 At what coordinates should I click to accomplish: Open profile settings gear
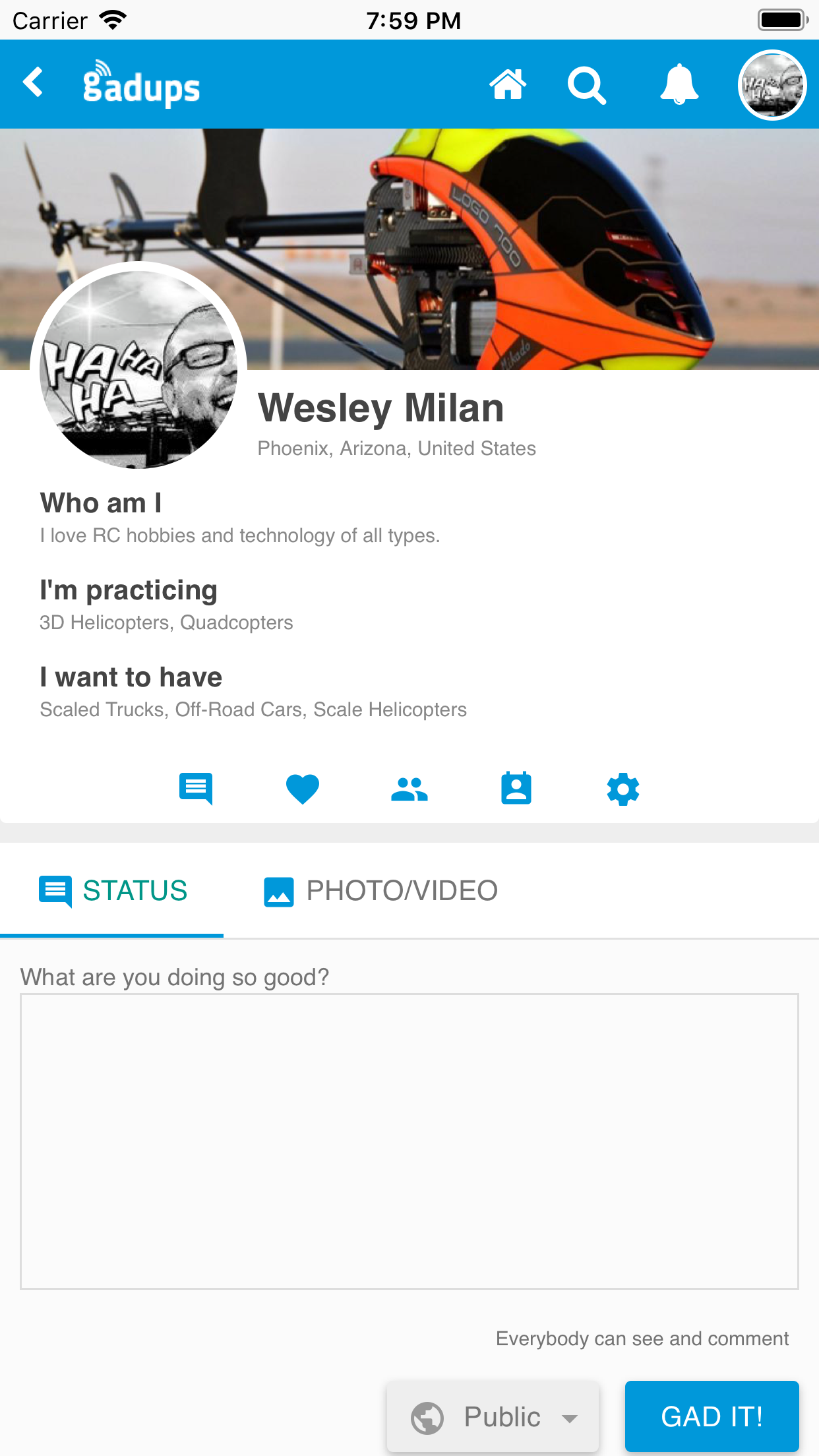623,789
